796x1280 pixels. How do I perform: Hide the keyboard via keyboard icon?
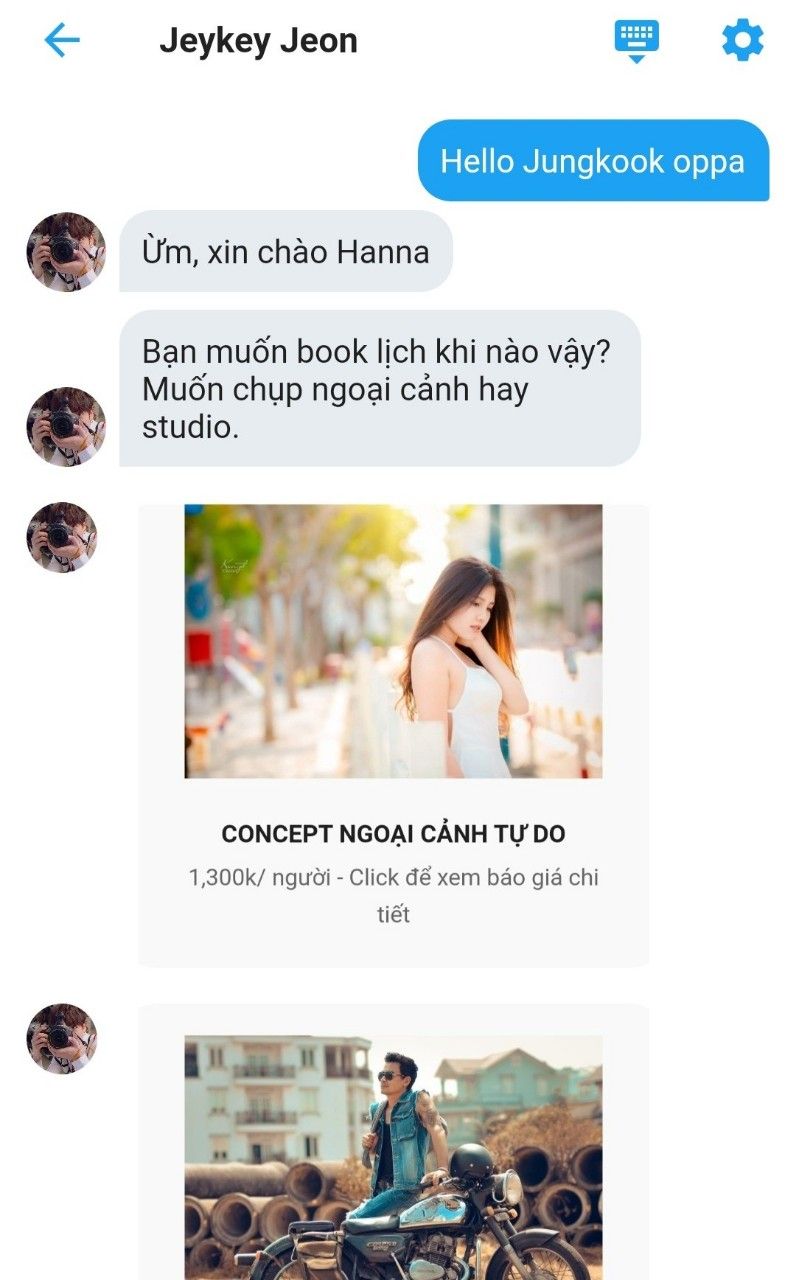637,40
